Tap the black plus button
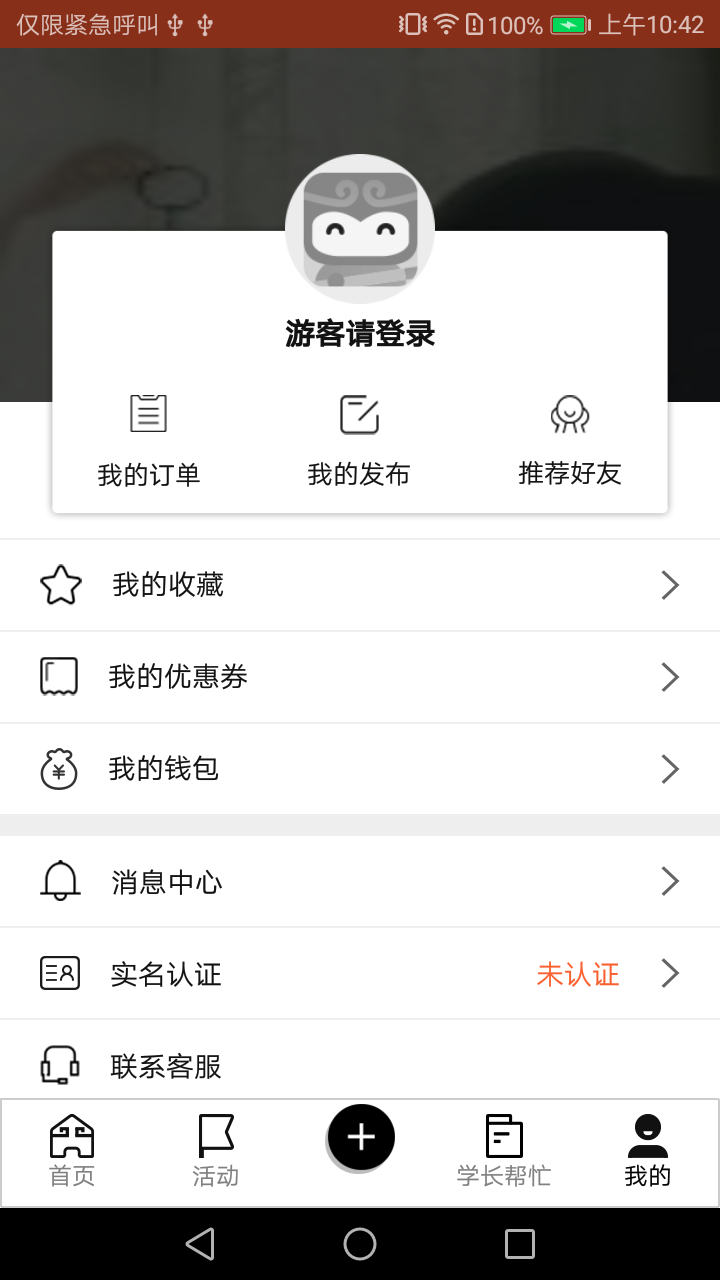720x1280 pixels. [x=360, y=1137]
